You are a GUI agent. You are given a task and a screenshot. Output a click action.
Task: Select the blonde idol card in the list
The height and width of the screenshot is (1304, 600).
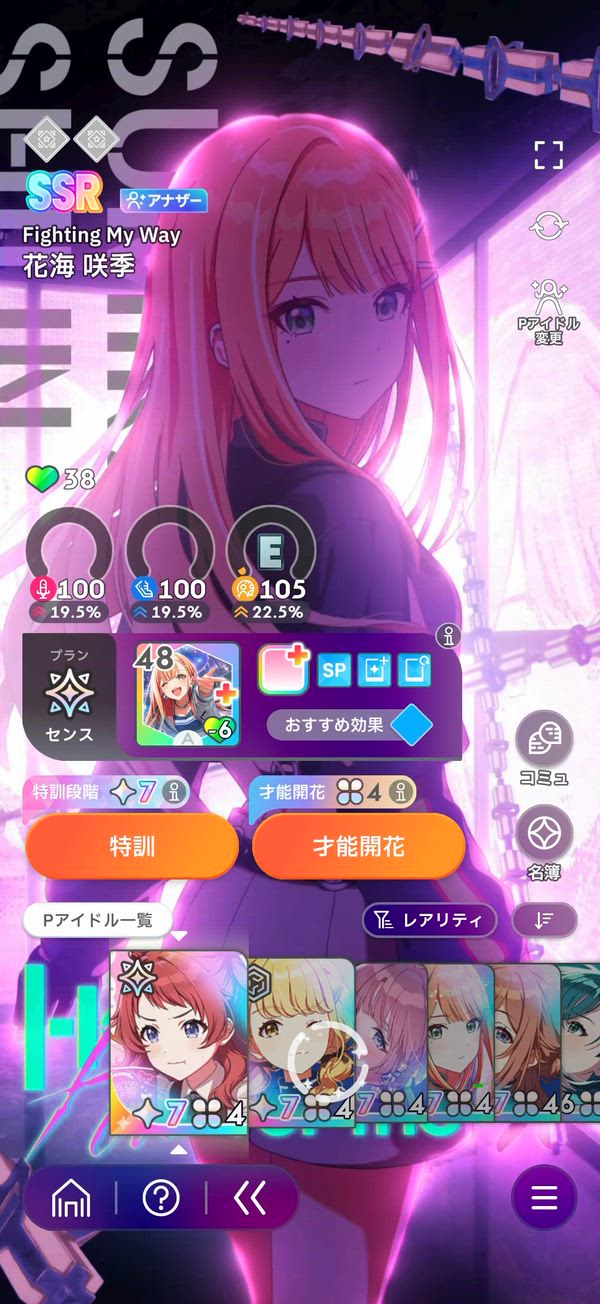pyautogui.click(x=300, y=1040)
